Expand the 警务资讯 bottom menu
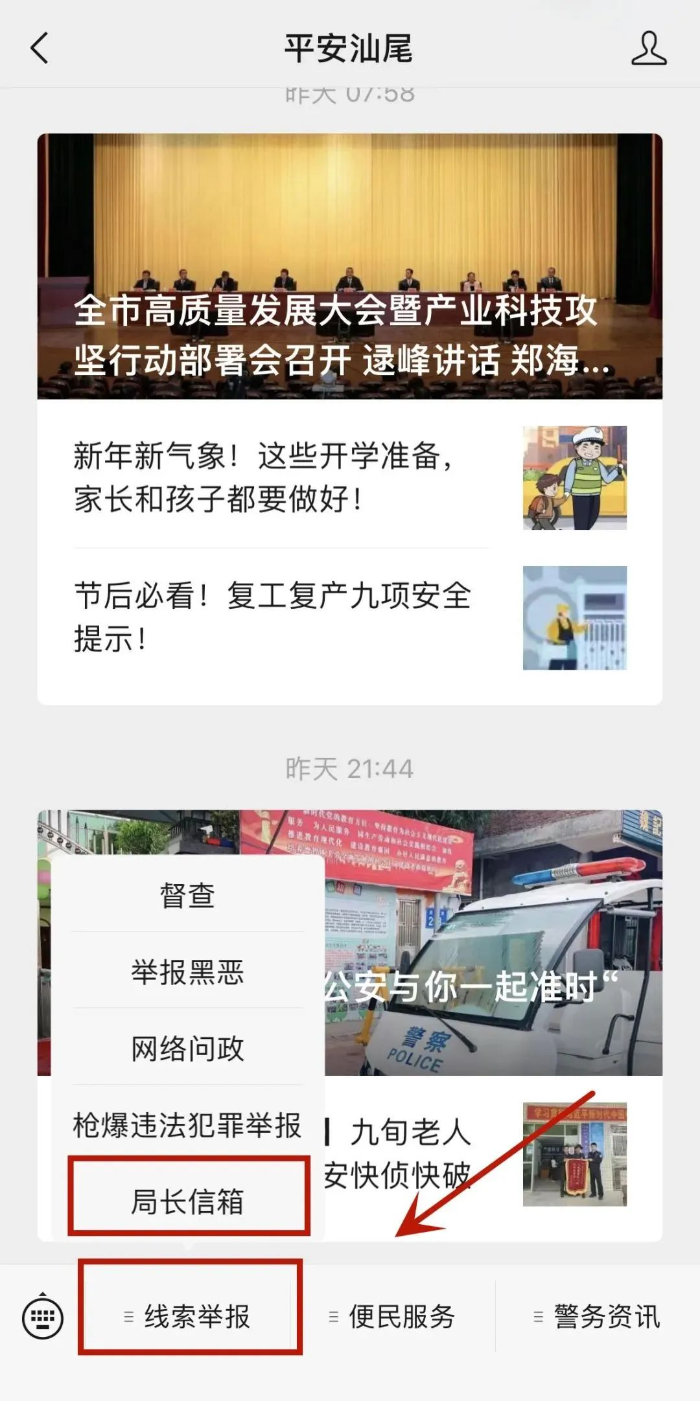700x1401 pixels. pos(598,1316)
